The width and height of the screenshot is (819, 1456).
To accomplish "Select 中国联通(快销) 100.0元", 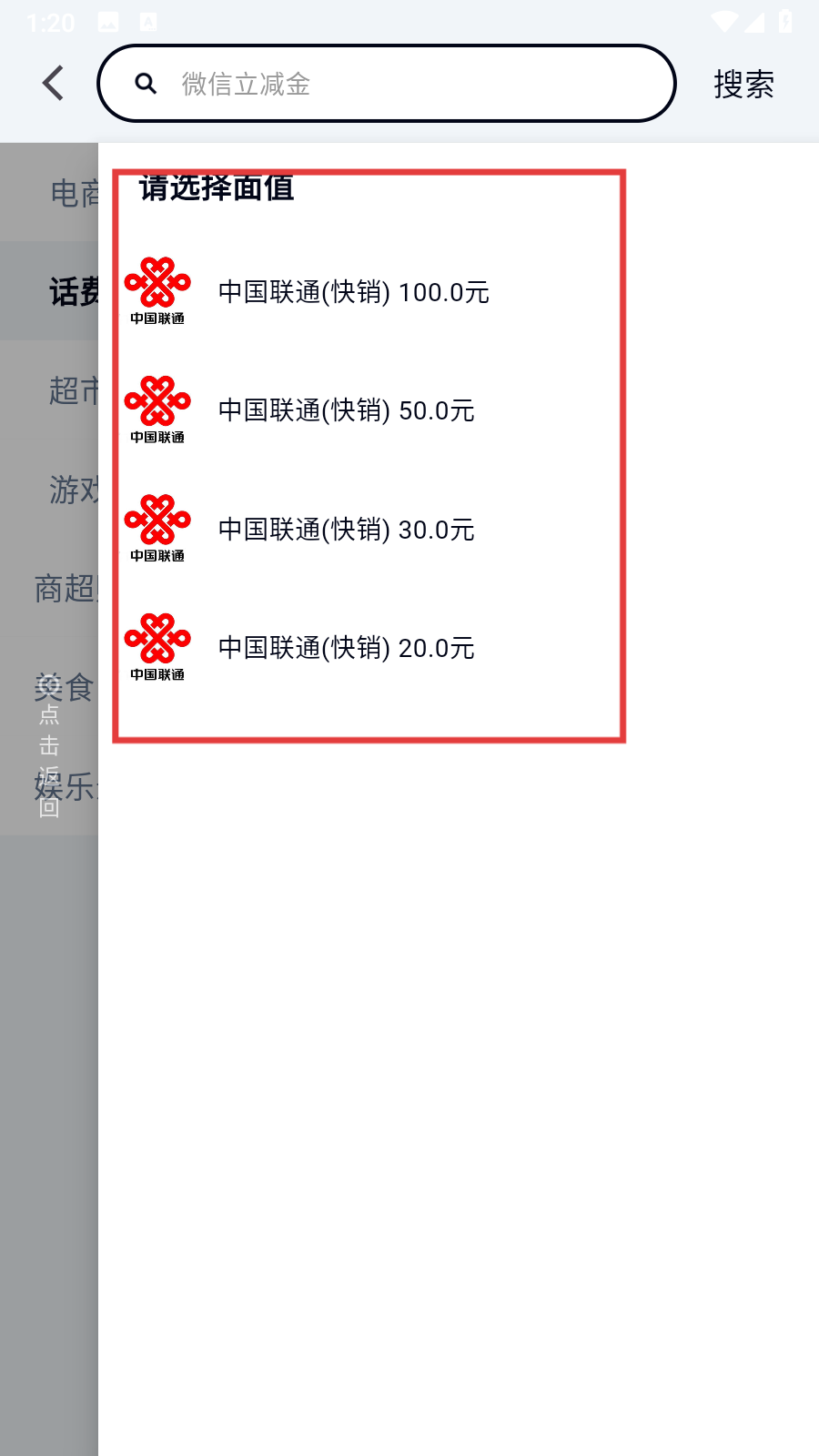I will click(354, 292).
